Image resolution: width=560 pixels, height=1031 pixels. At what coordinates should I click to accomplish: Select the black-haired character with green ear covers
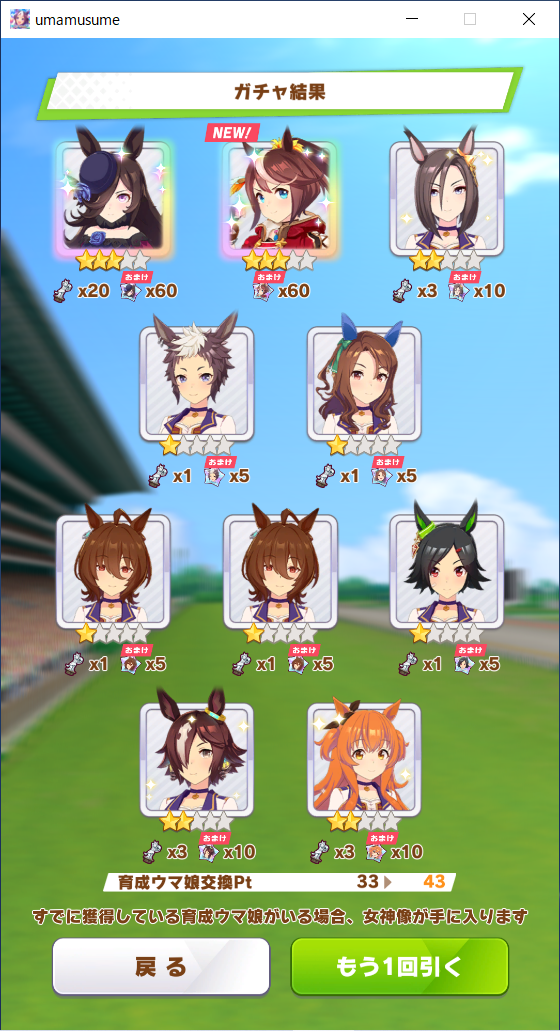coord(447,571)
